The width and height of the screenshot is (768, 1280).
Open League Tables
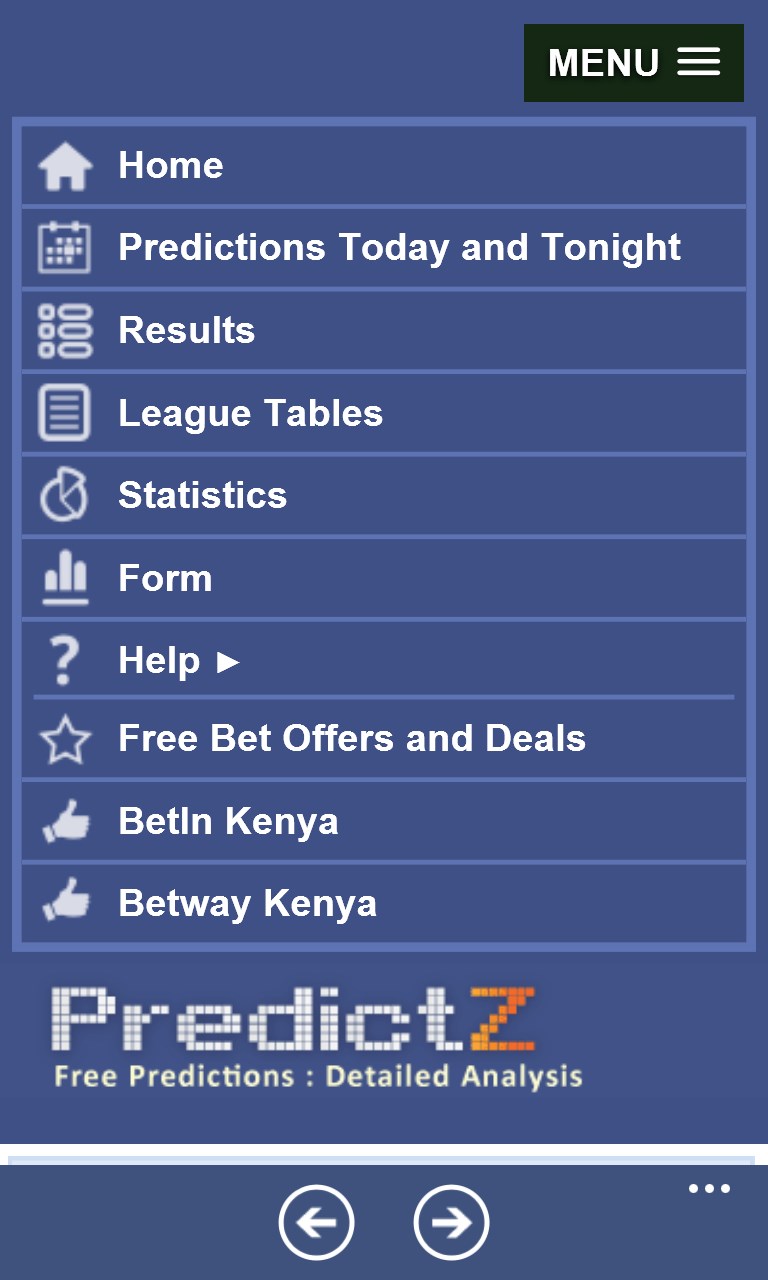pyautogui.click(x=384, y=413)
